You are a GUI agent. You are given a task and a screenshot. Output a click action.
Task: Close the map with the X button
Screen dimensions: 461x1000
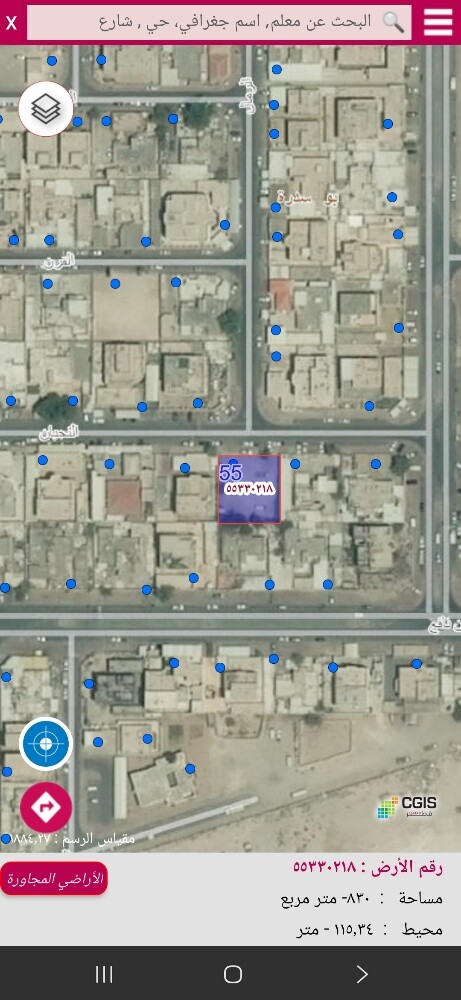click(x=12, y=24)
